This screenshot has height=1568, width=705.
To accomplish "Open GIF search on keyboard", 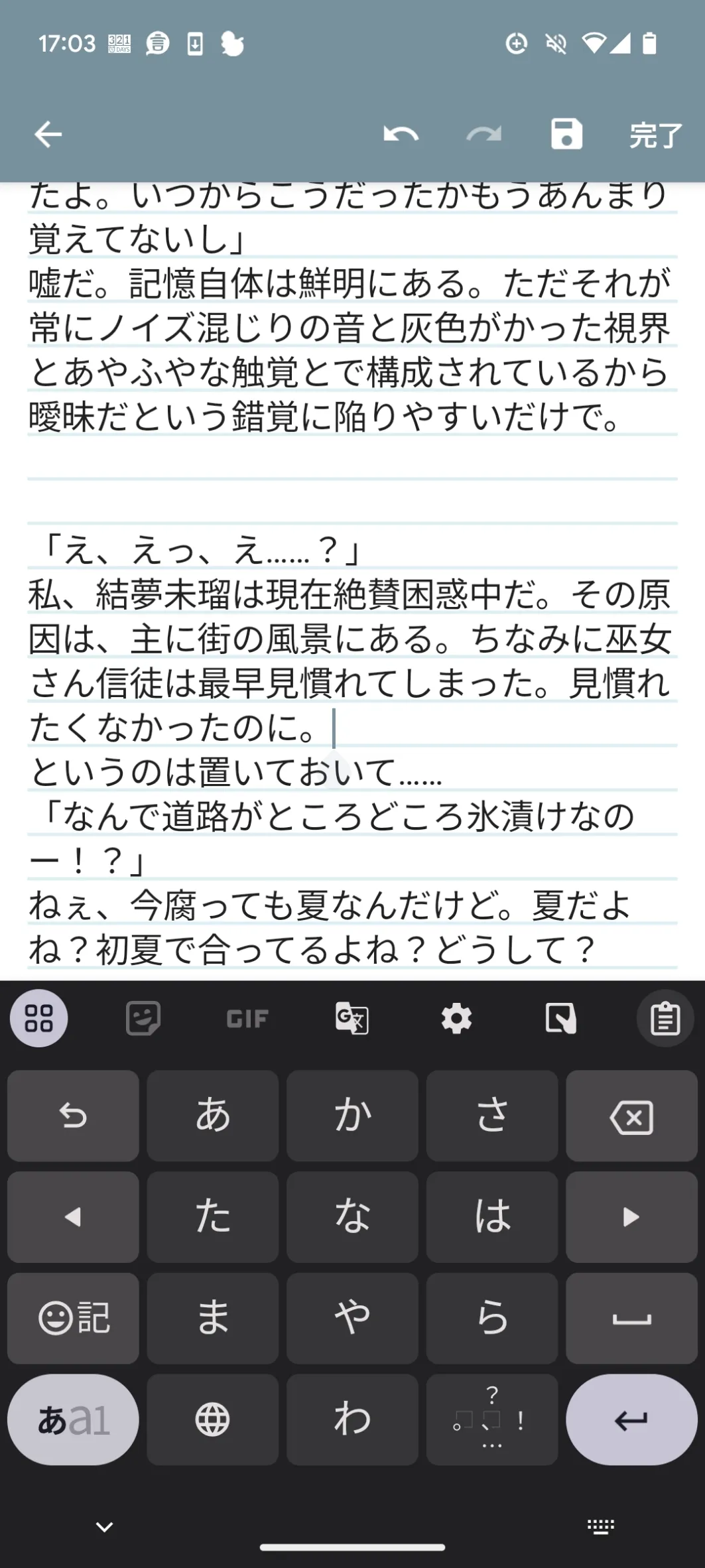I will (247, 1018).
